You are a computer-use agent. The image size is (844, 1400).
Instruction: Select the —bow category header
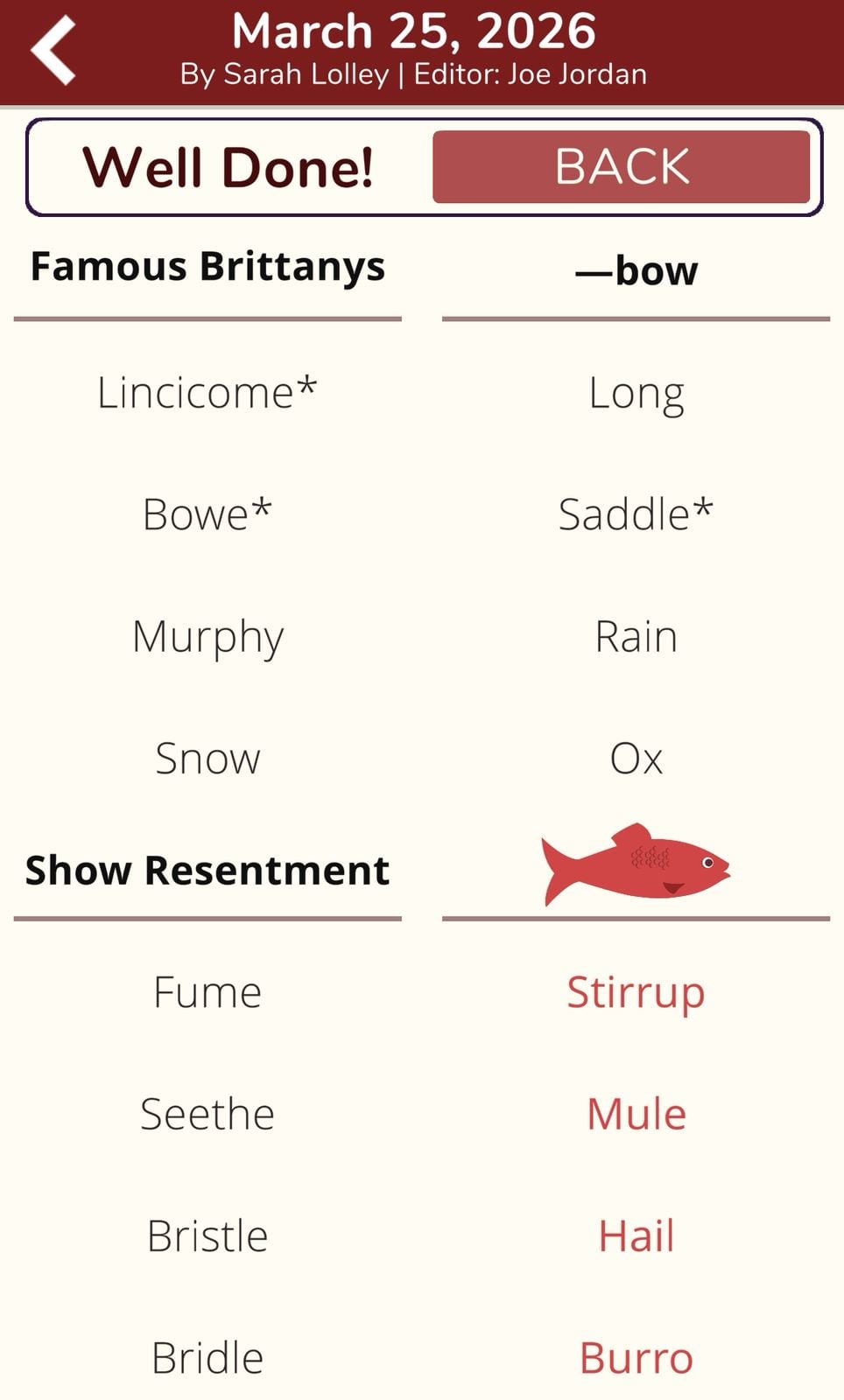[637, 271]
